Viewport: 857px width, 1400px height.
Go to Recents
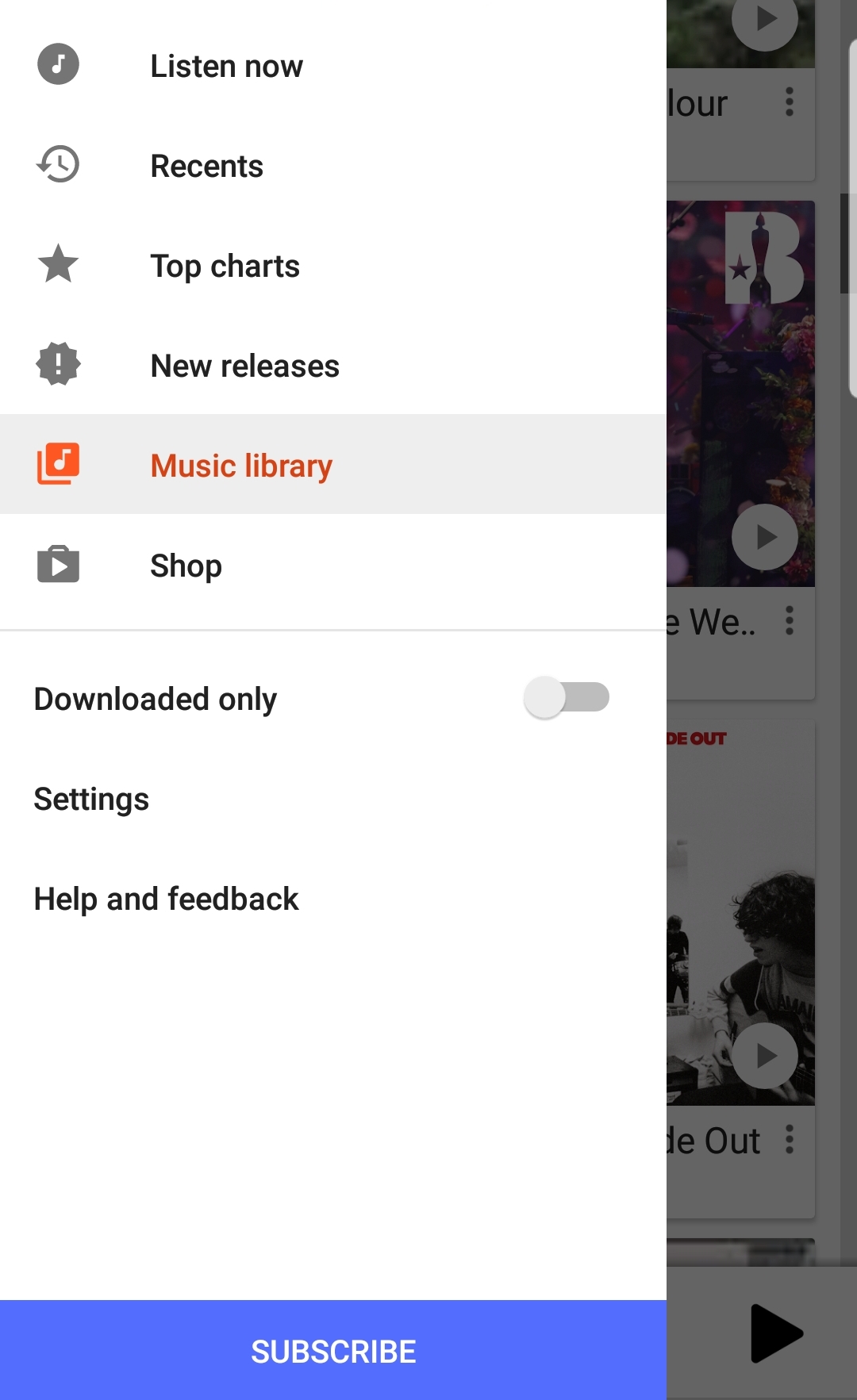333,165
